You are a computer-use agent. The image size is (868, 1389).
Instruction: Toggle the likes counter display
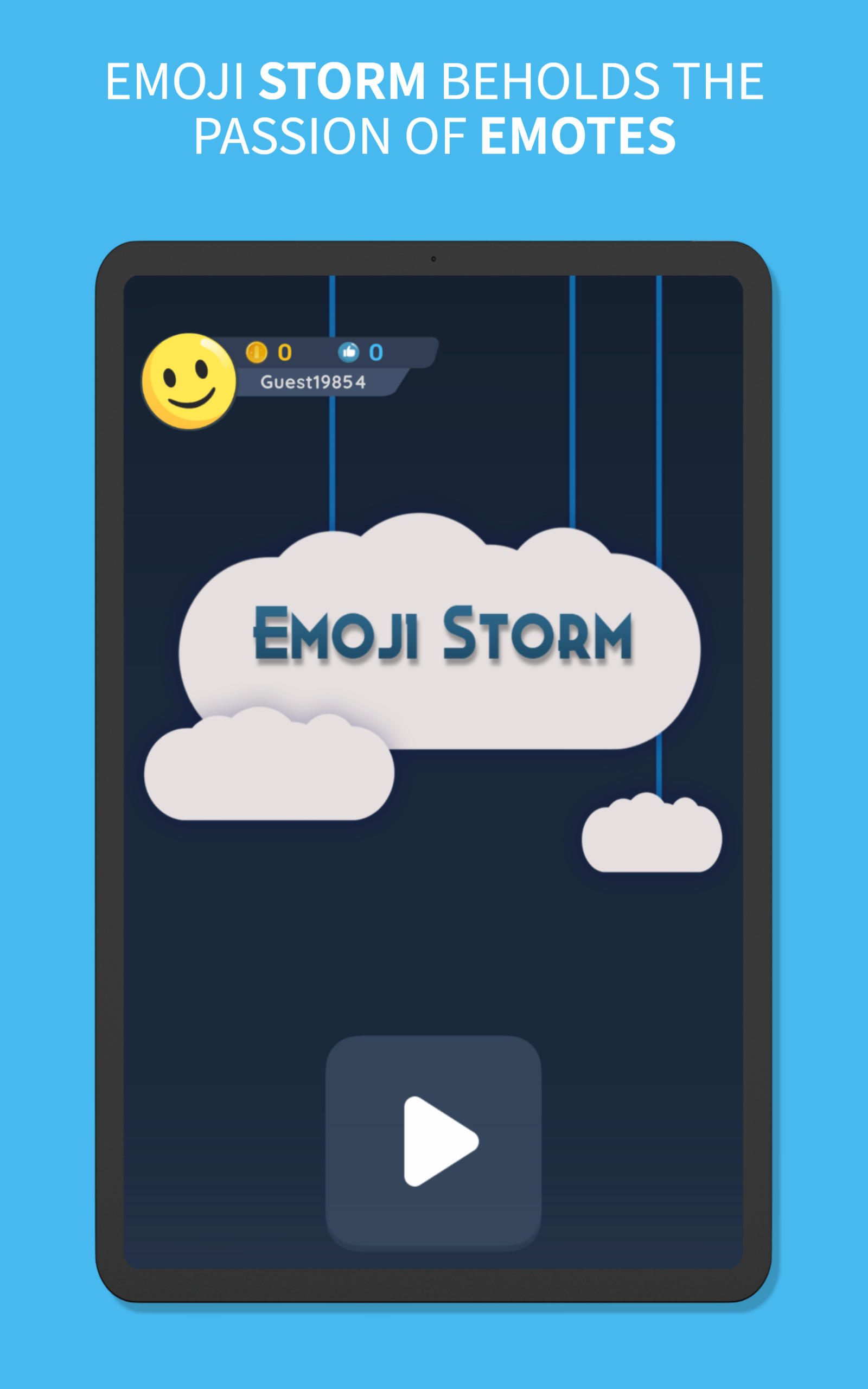pyautogui.click(x=362, y=353)
